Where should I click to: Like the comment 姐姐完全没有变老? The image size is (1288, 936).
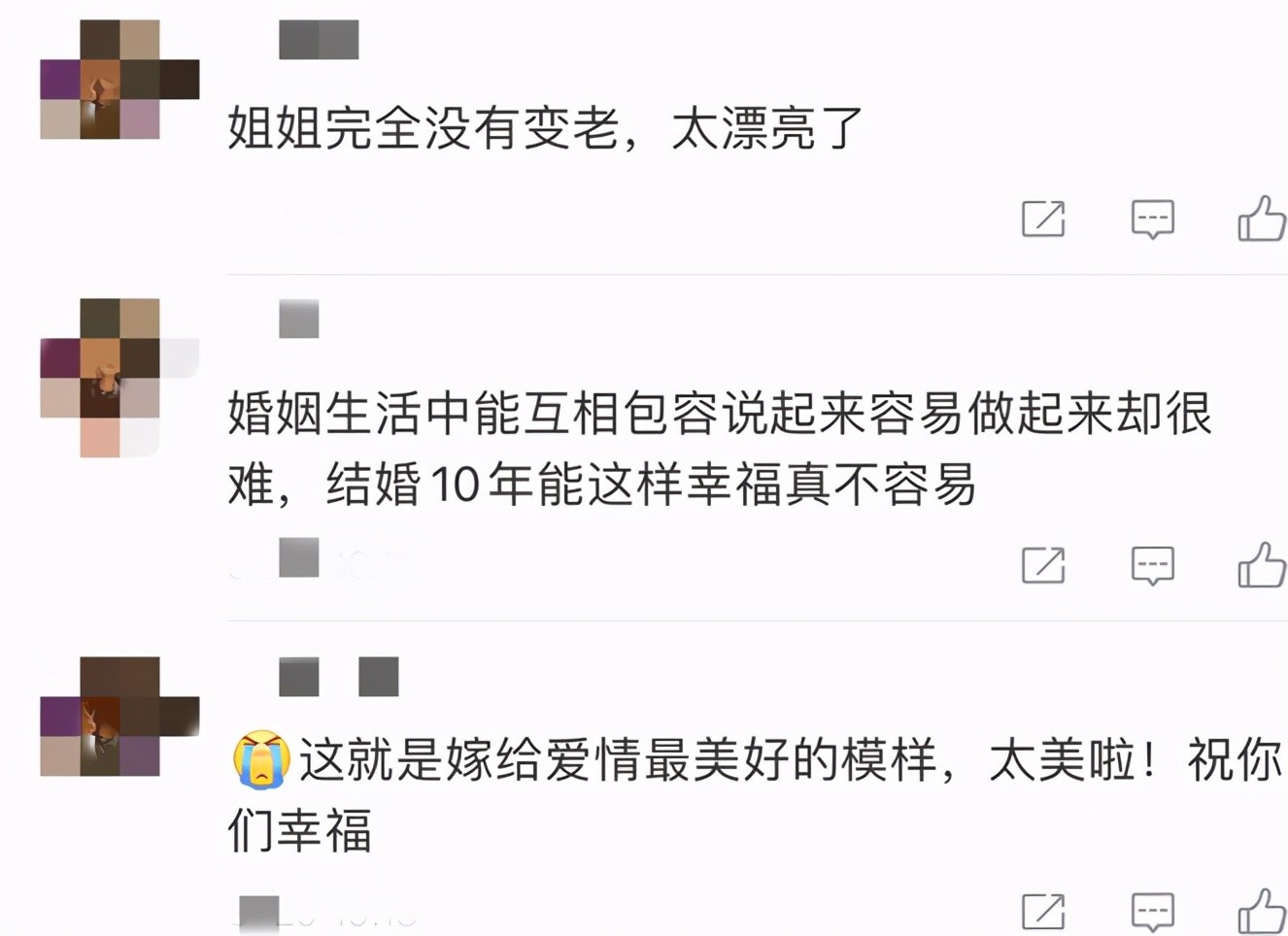[x=1261, y=218]
